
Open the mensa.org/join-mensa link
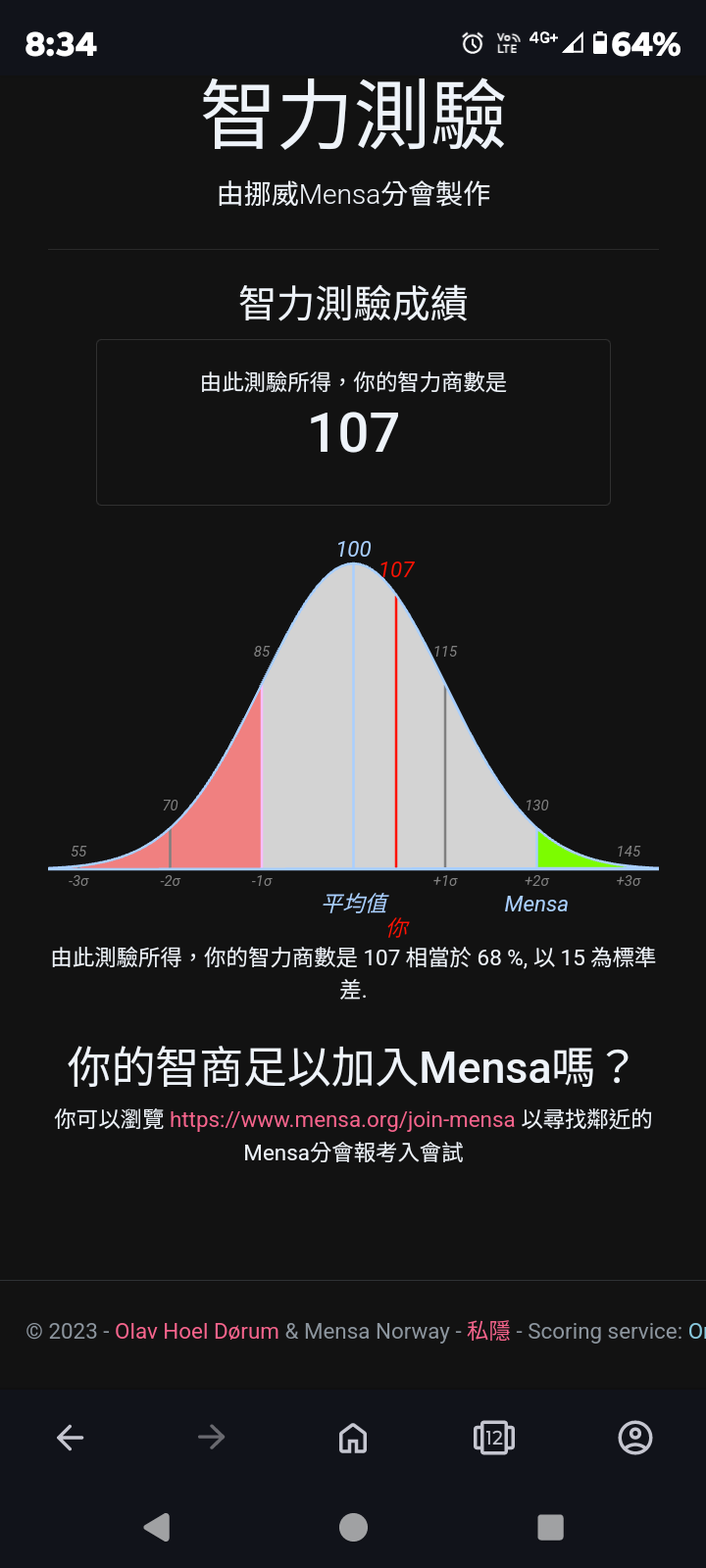click(342, 1119)
